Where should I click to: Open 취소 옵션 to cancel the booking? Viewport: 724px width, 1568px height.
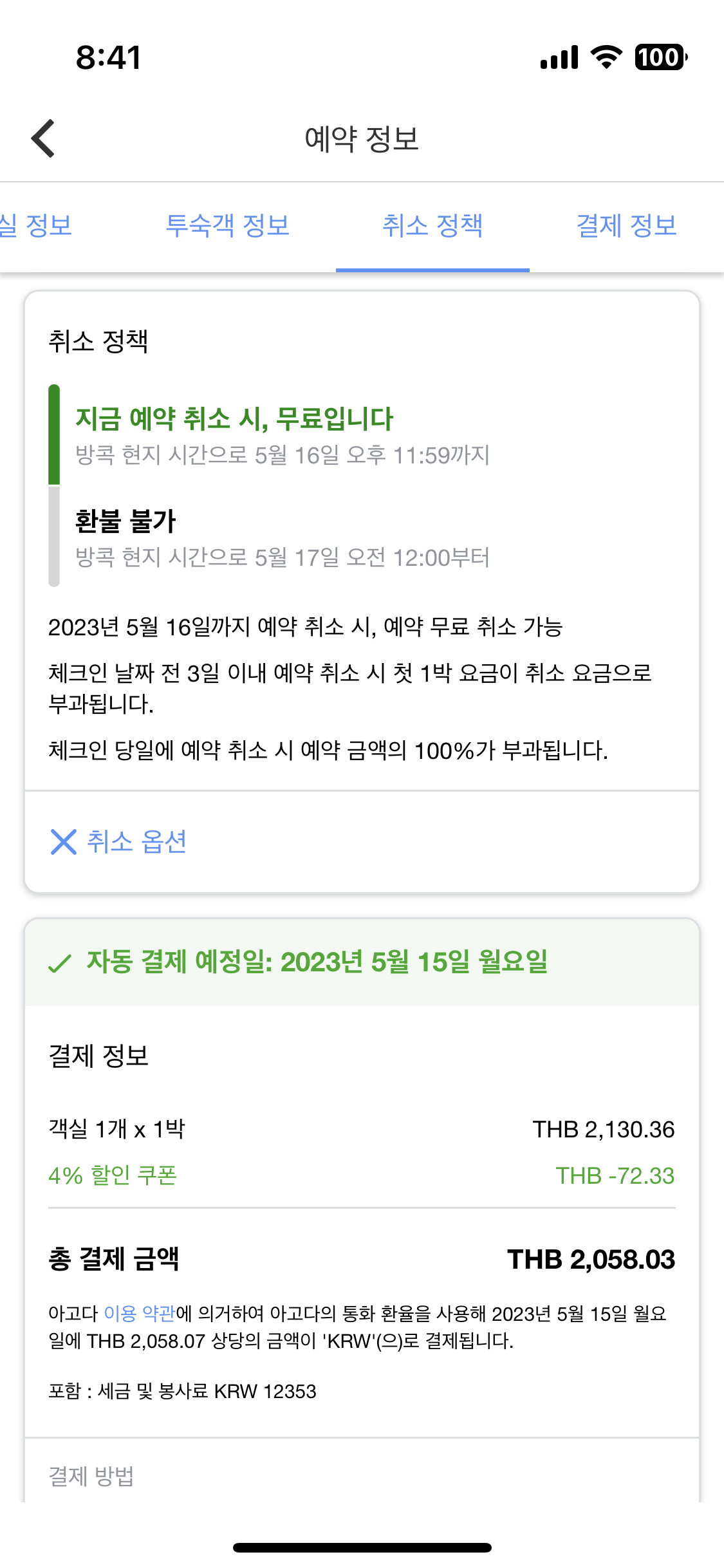coord(118,842)
